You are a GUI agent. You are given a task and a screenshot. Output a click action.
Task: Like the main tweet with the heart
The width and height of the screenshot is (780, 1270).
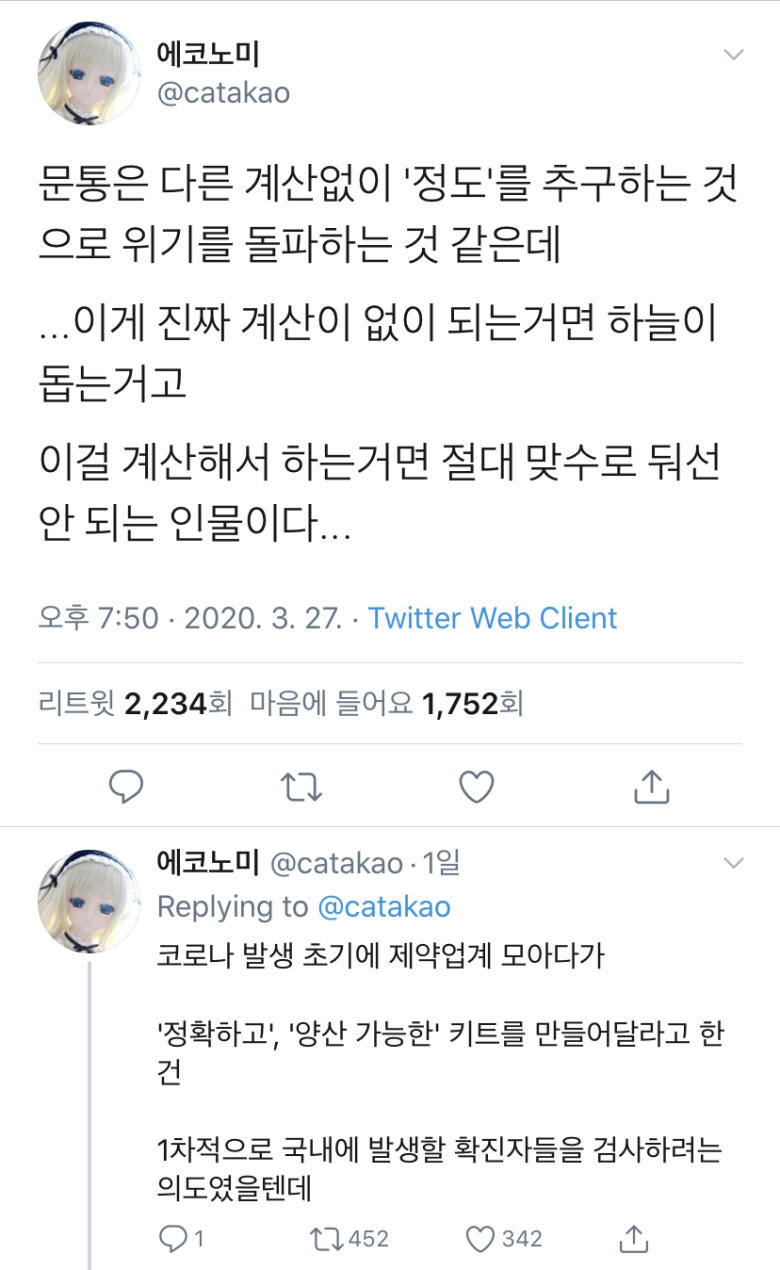(476, 787)
